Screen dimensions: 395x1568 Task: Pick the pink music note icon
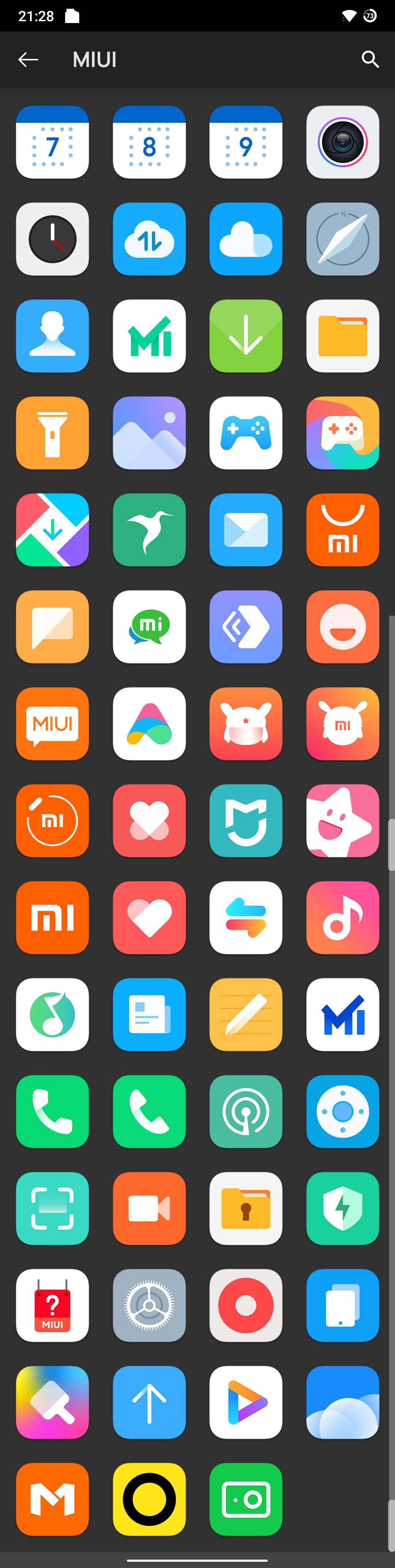[x=343, y=917]
